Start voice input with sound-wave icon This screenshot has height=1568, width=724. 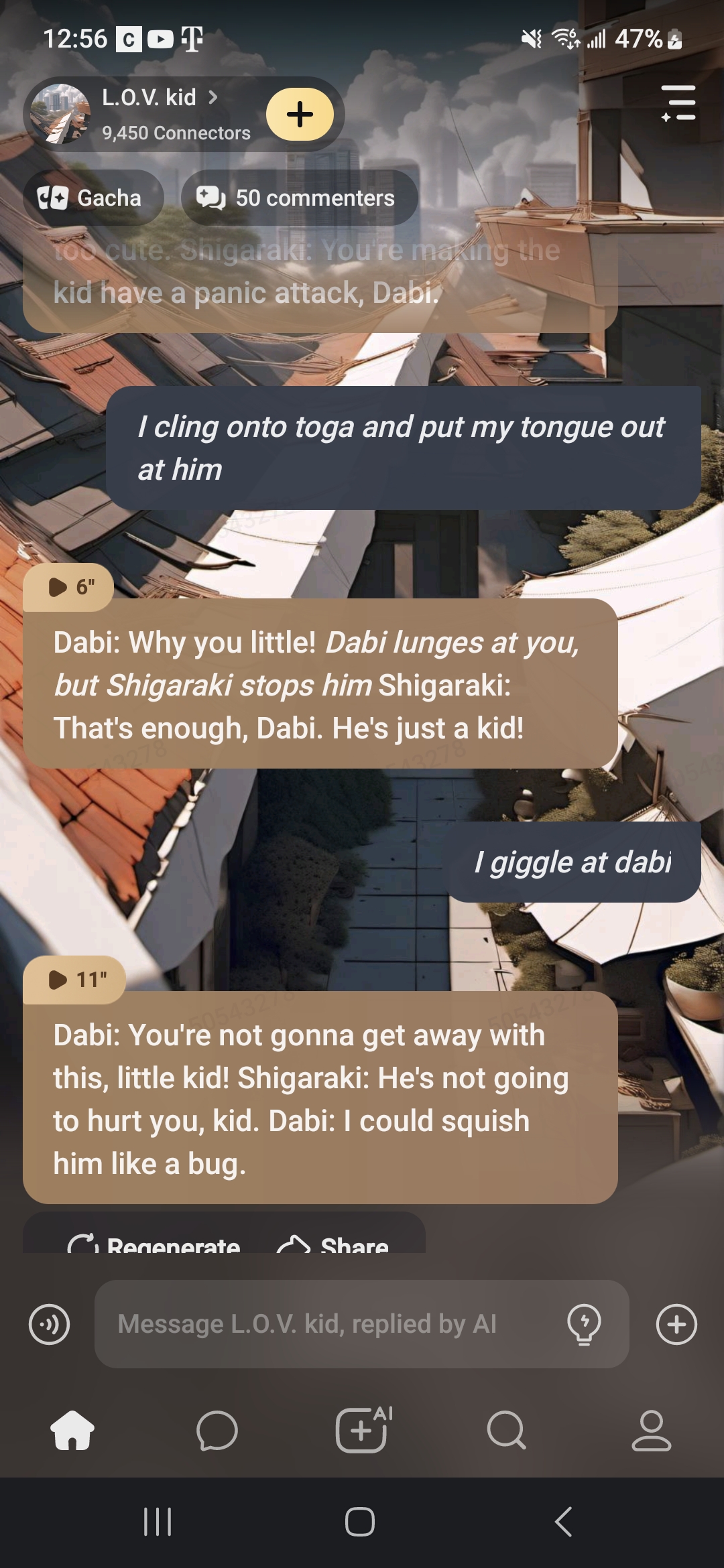(x=49, y=1325)
